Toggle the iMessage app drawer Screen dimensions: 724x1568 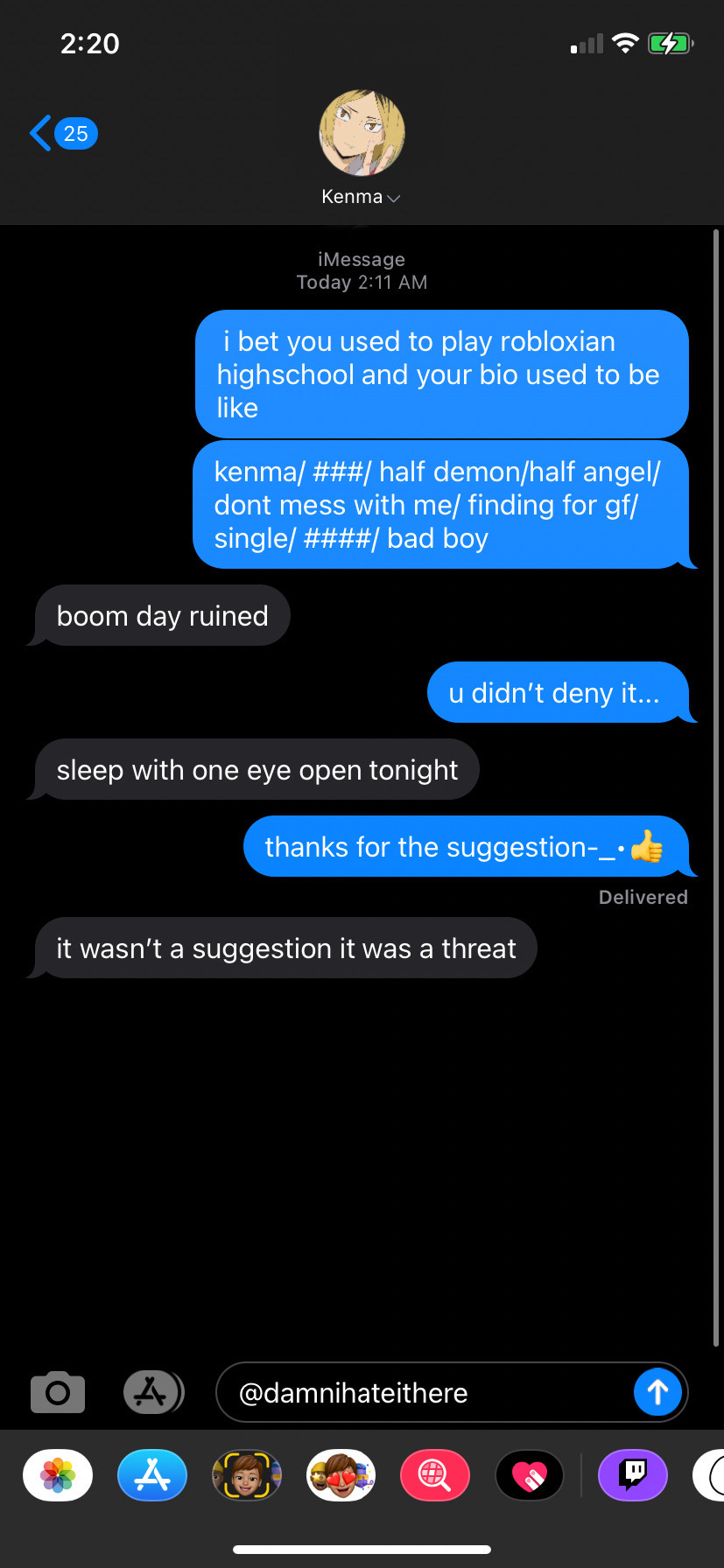click(x=152, y=1392)
